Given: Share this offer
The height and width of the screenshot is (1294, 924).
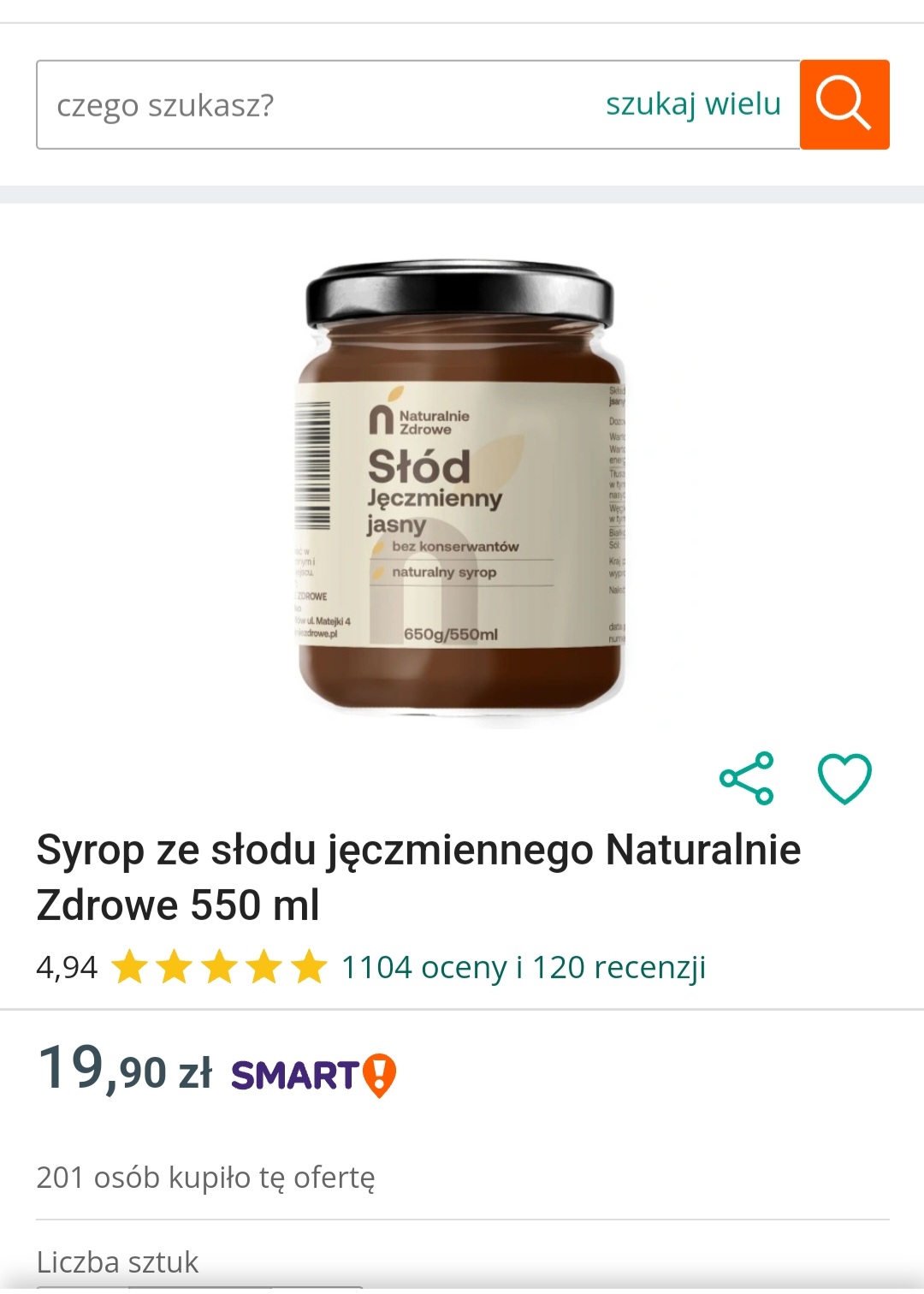Looking at the screenshot, I should (x=747, y=778).
